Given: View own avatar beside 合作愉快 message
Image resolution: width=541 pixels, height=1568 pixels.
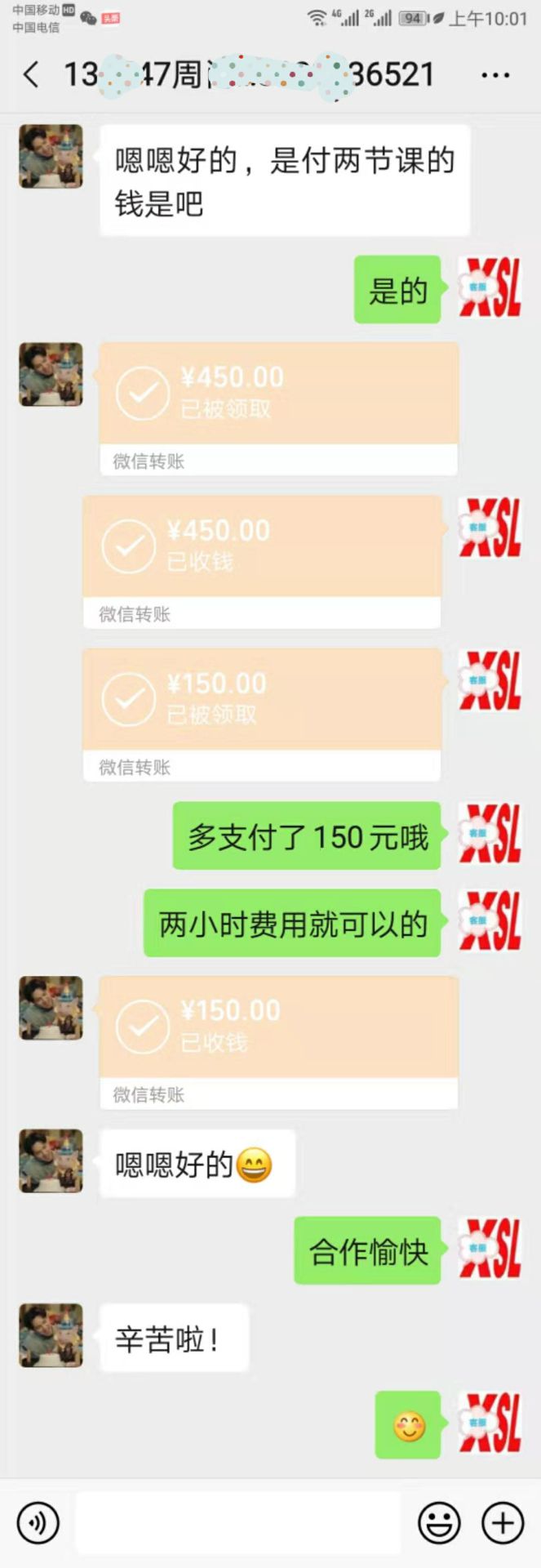Looking at the screenshot, I should pos(490,1249).
